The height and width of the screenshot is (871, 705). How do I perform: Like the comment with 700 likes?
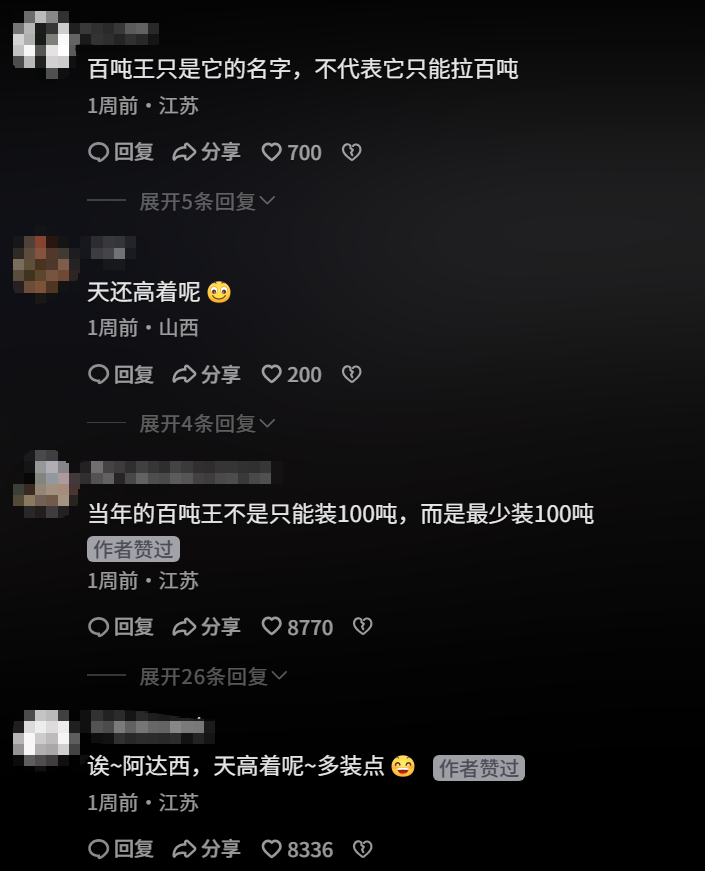(291, 152)
